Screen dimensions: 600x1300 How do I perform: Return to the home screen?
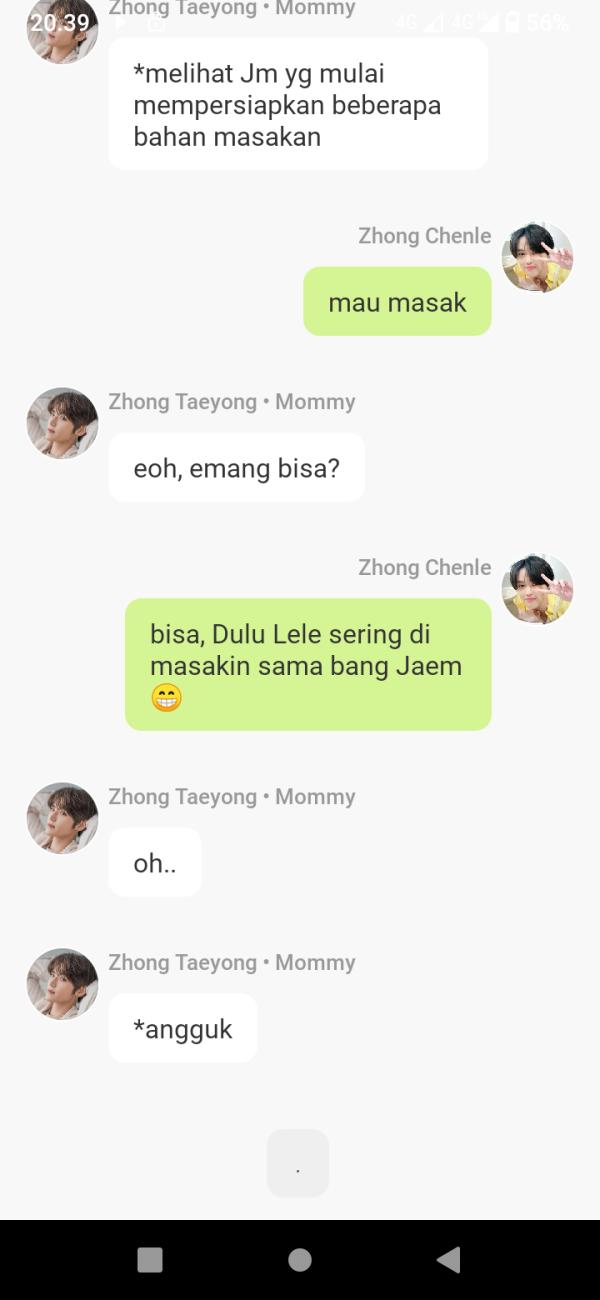(299, 1260)
